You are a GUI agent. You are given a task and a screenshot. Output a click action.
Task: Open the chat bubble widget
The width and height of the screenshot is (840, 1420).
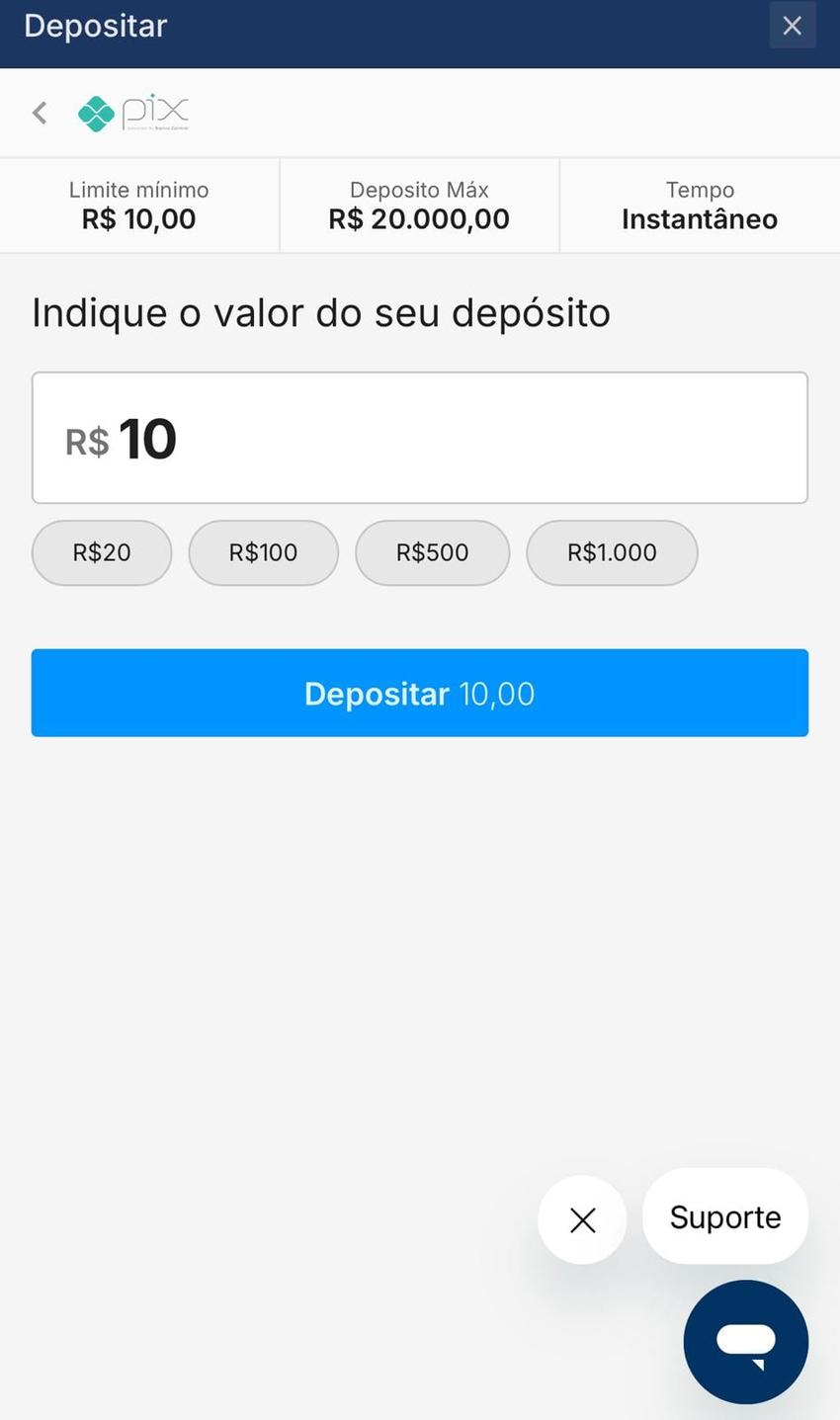(745, 1341)
